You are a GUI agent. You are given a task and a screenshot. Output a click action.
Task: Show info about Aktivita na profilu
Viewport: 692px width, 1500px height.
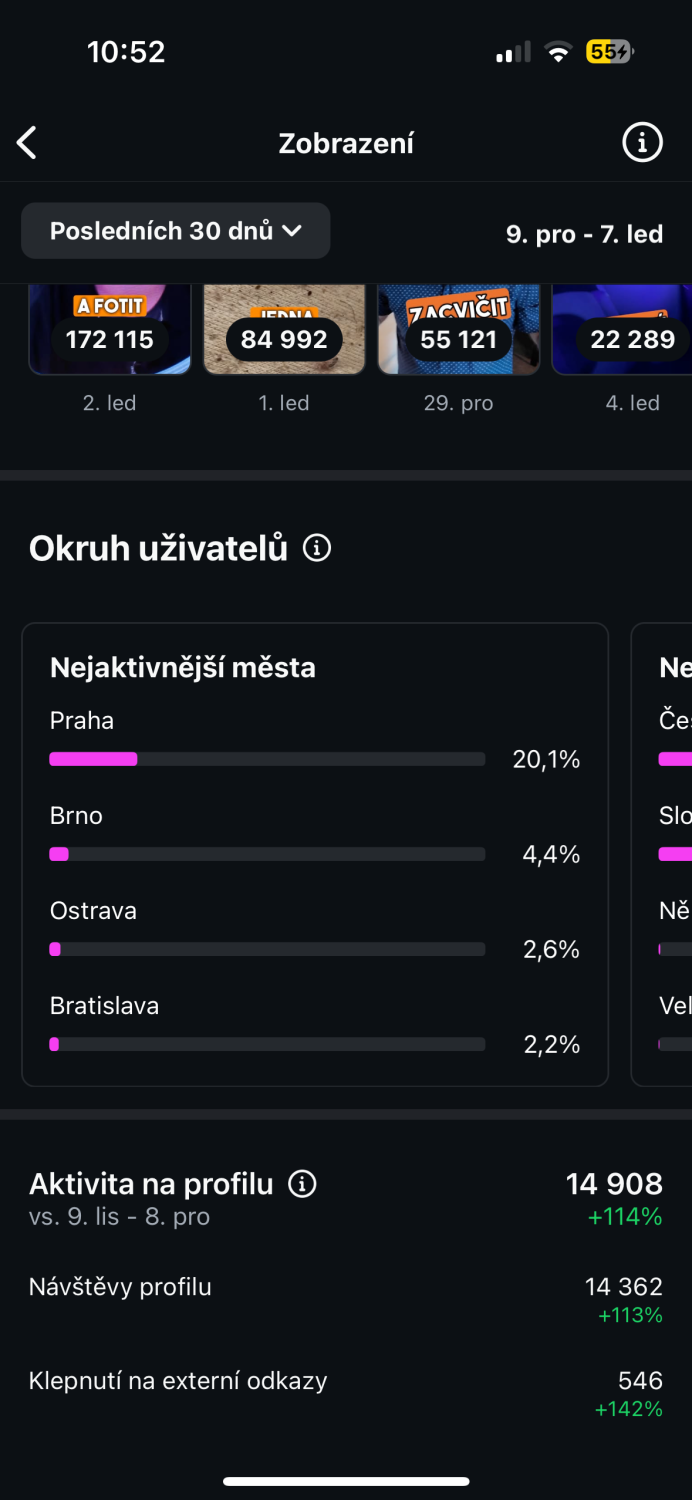click(302, 1184)
